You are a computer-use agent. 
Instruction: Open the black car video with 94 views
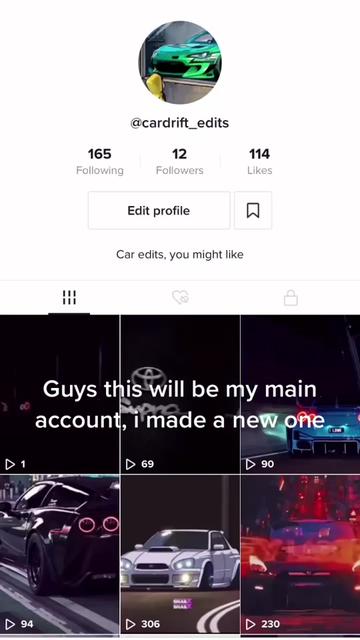click(x=60, y=555)
